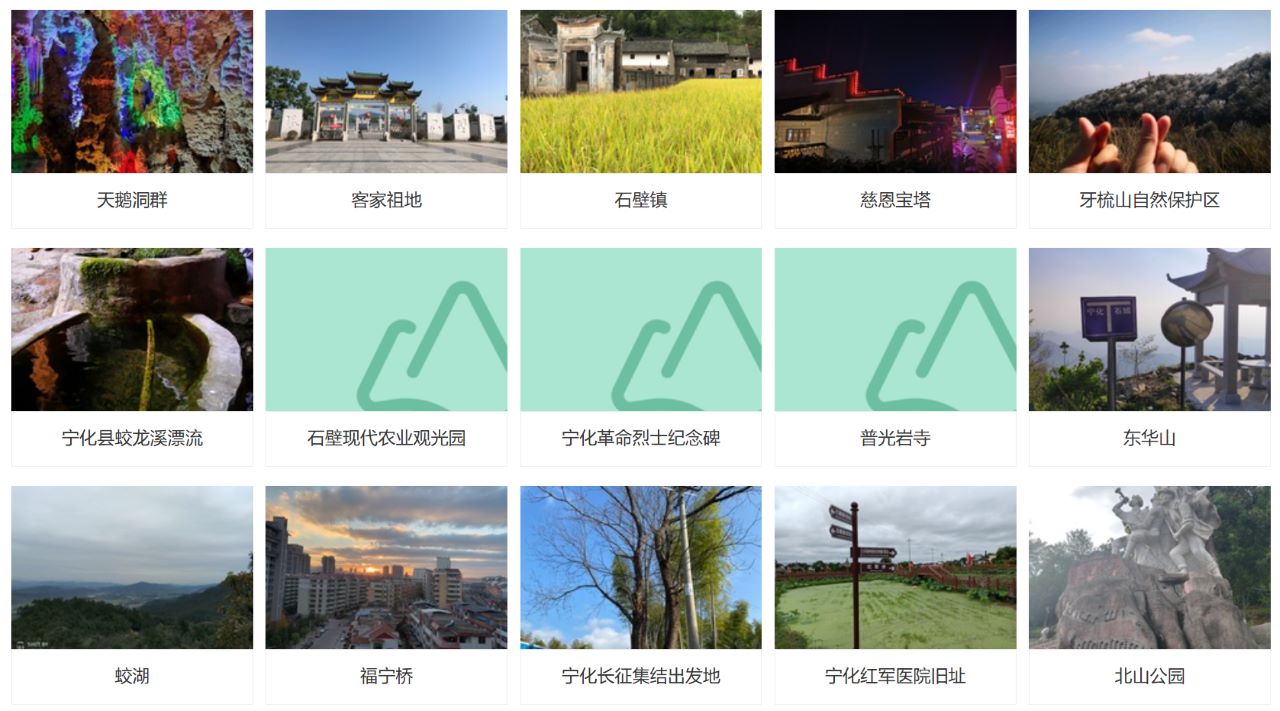Select the 慈恩宝塔 card

pyautogui.click(x=895, y=120)
